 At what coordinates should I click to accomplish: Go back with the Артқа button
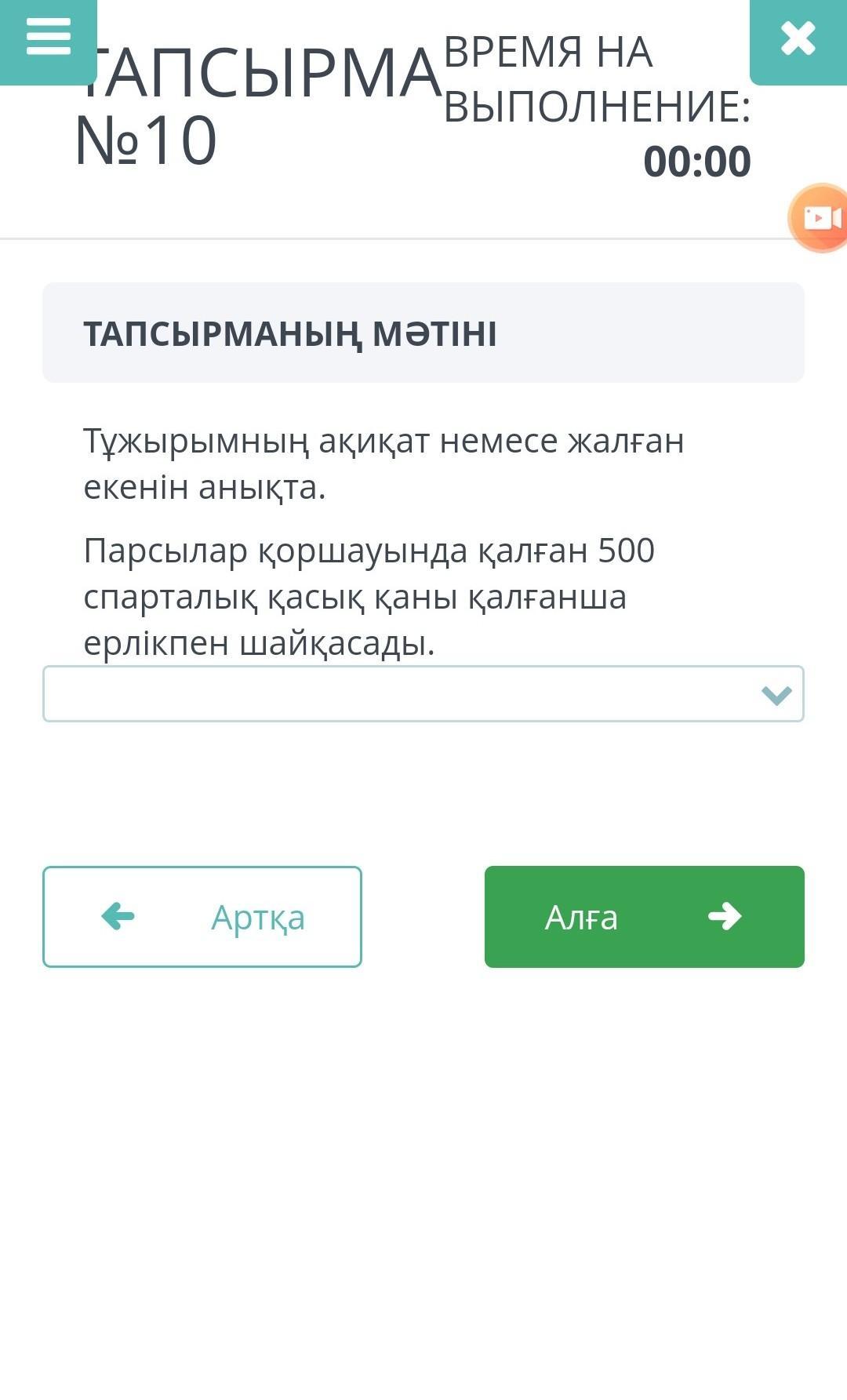click(x=202, y=916)
